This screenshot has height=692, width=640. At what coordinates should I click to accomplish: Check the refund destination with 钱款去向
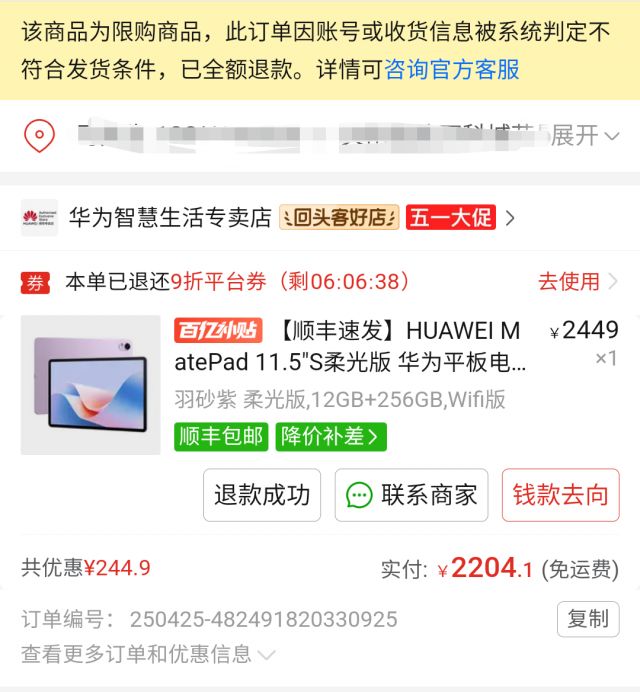tap(560, 495)
